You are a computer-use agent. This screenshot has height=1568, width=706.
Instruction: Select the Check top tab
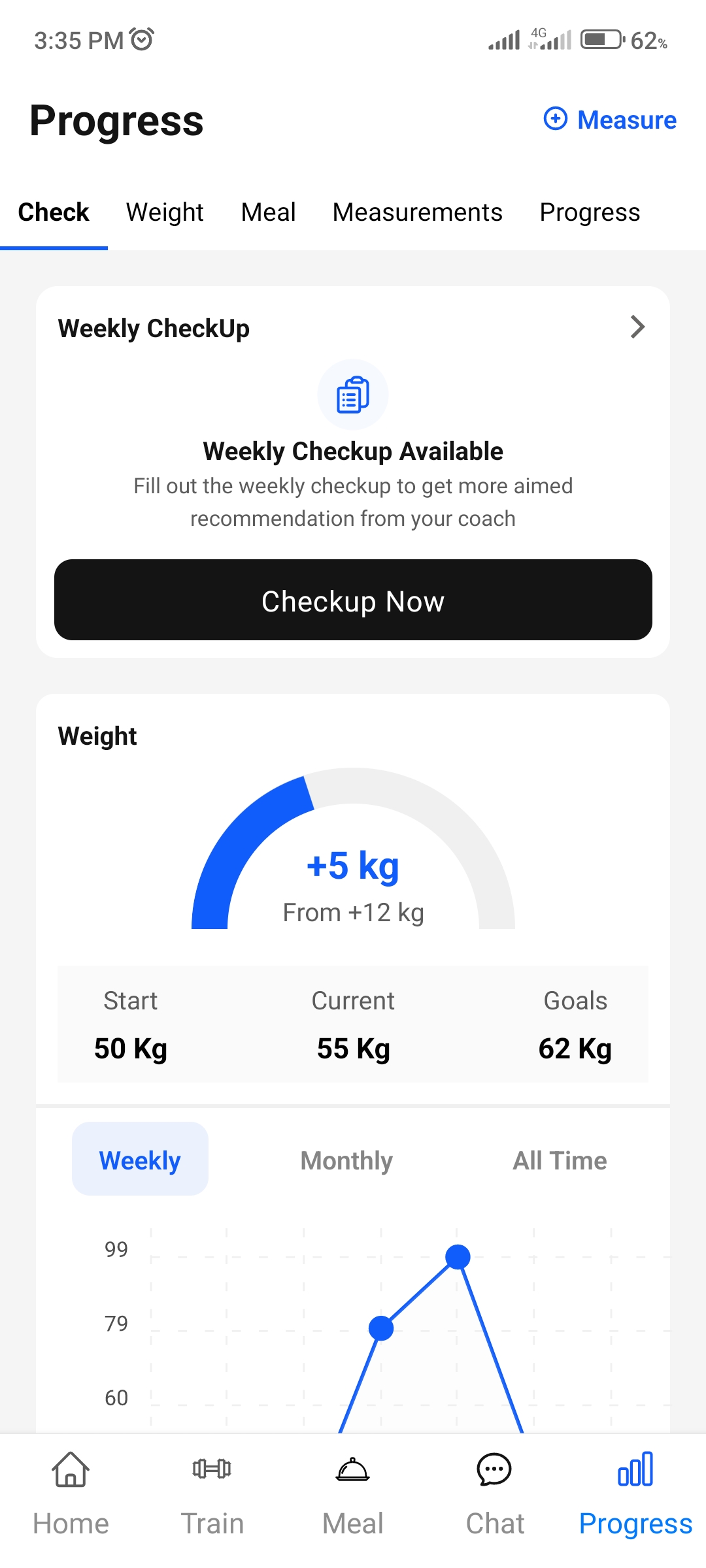[54, 212]
